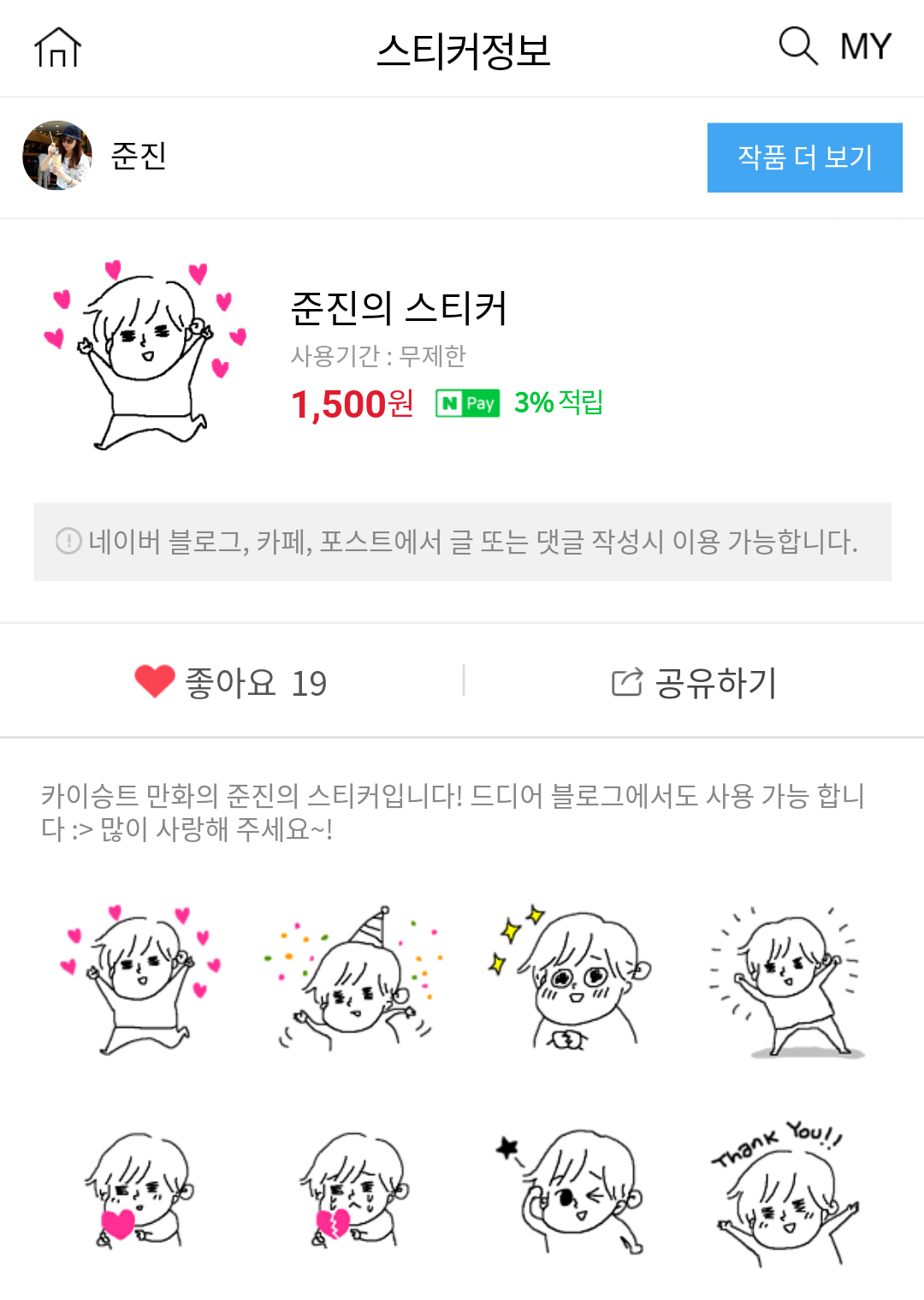Share the sticker via 공유하기

pyautogui.click(x=694, y=682)
